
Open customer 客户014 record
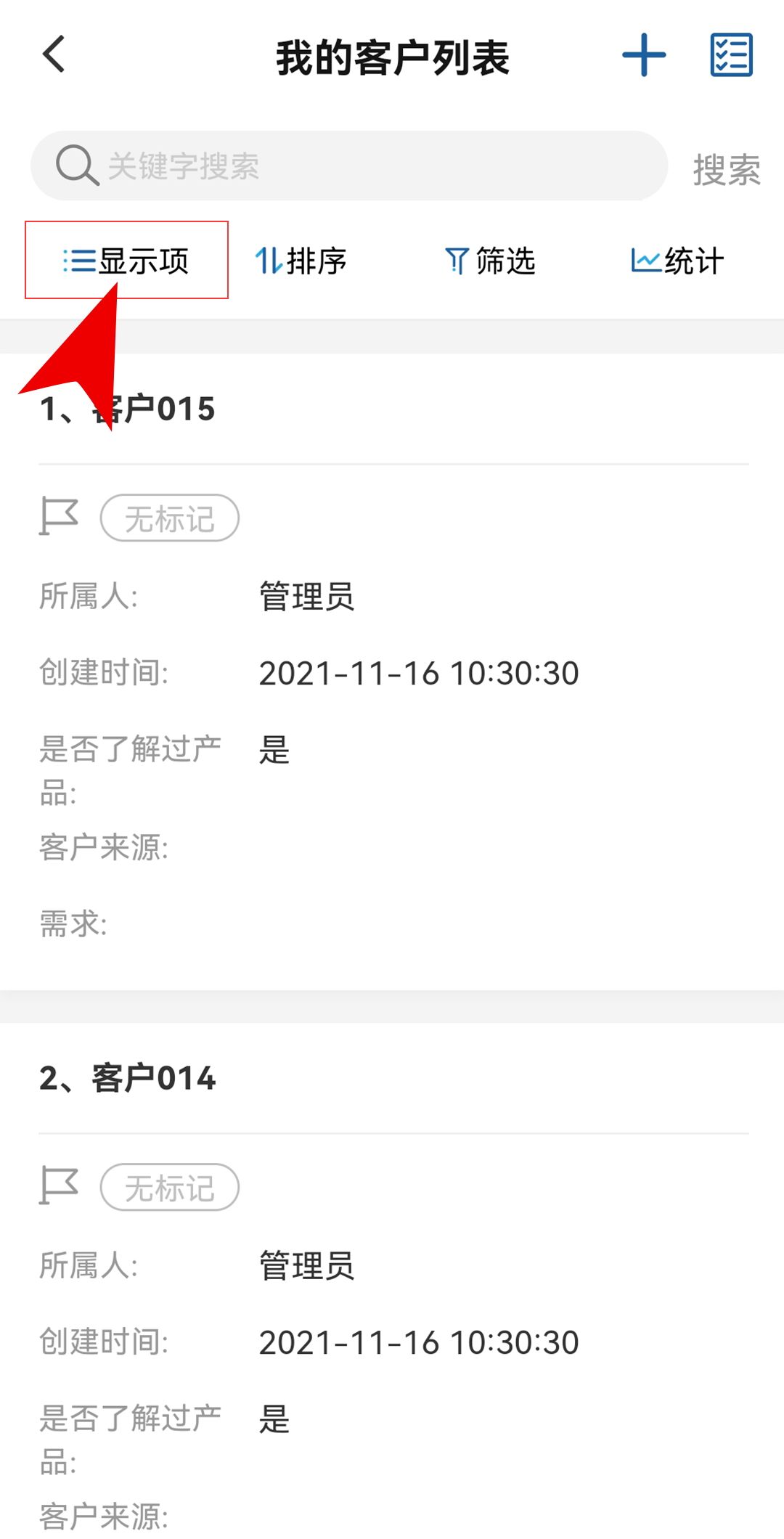coord(128,1078)
